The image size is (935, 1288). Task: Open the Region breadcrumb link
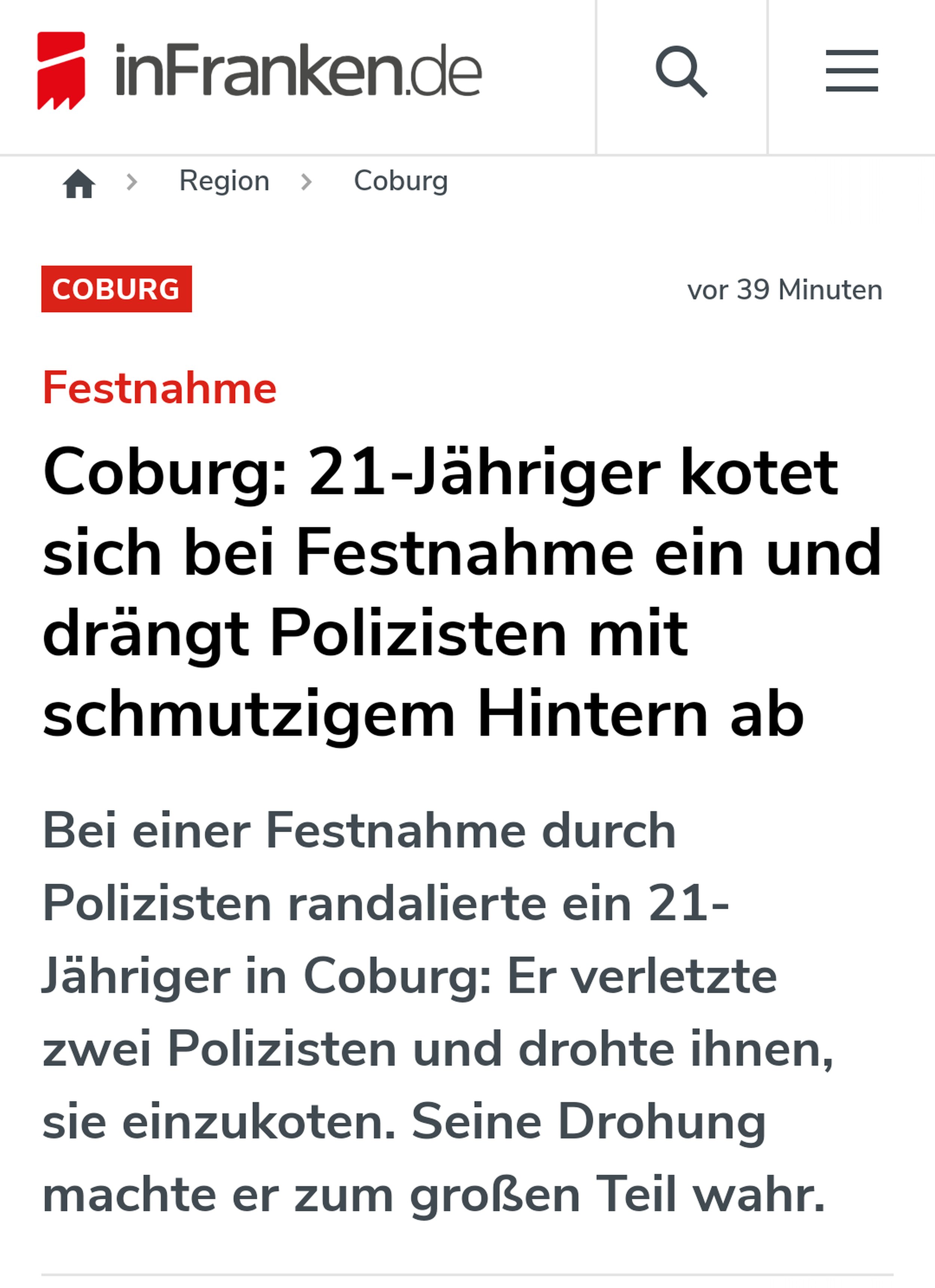[x=224, y=181]
